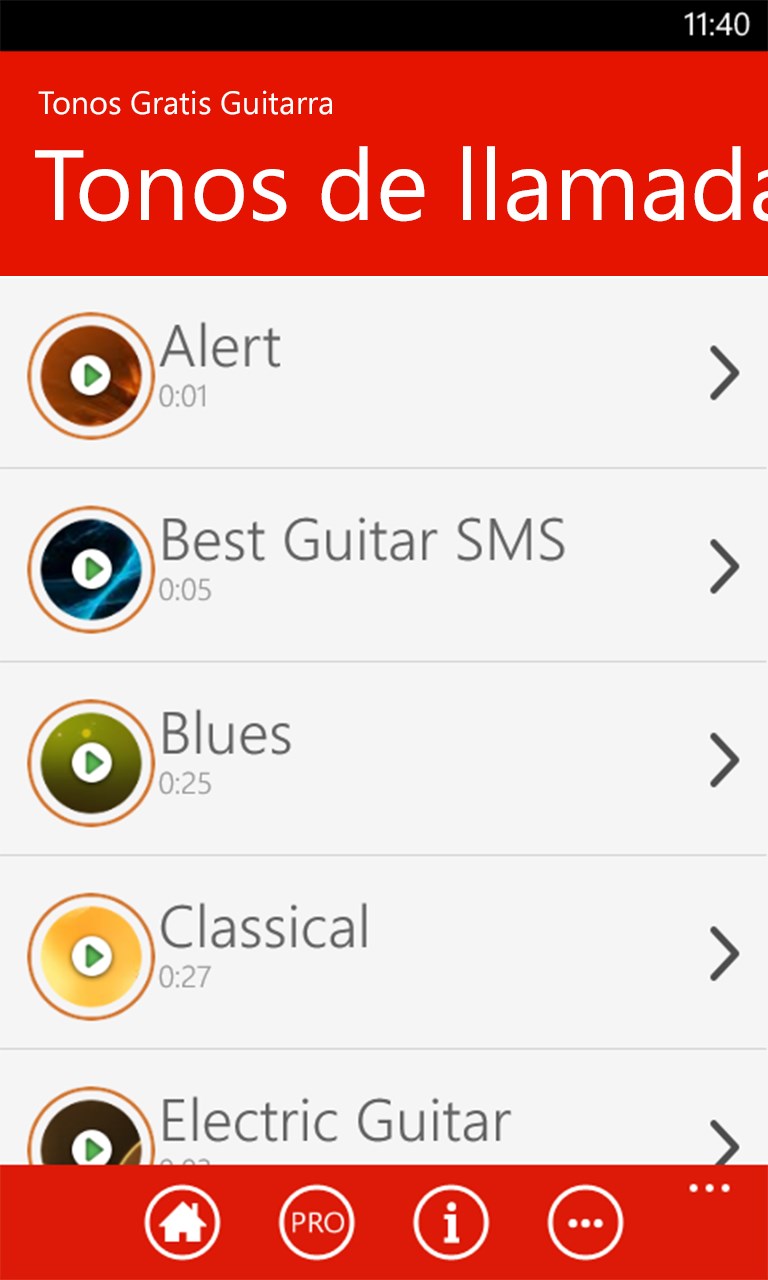Go to the home screen icon

click(182, 1222)
